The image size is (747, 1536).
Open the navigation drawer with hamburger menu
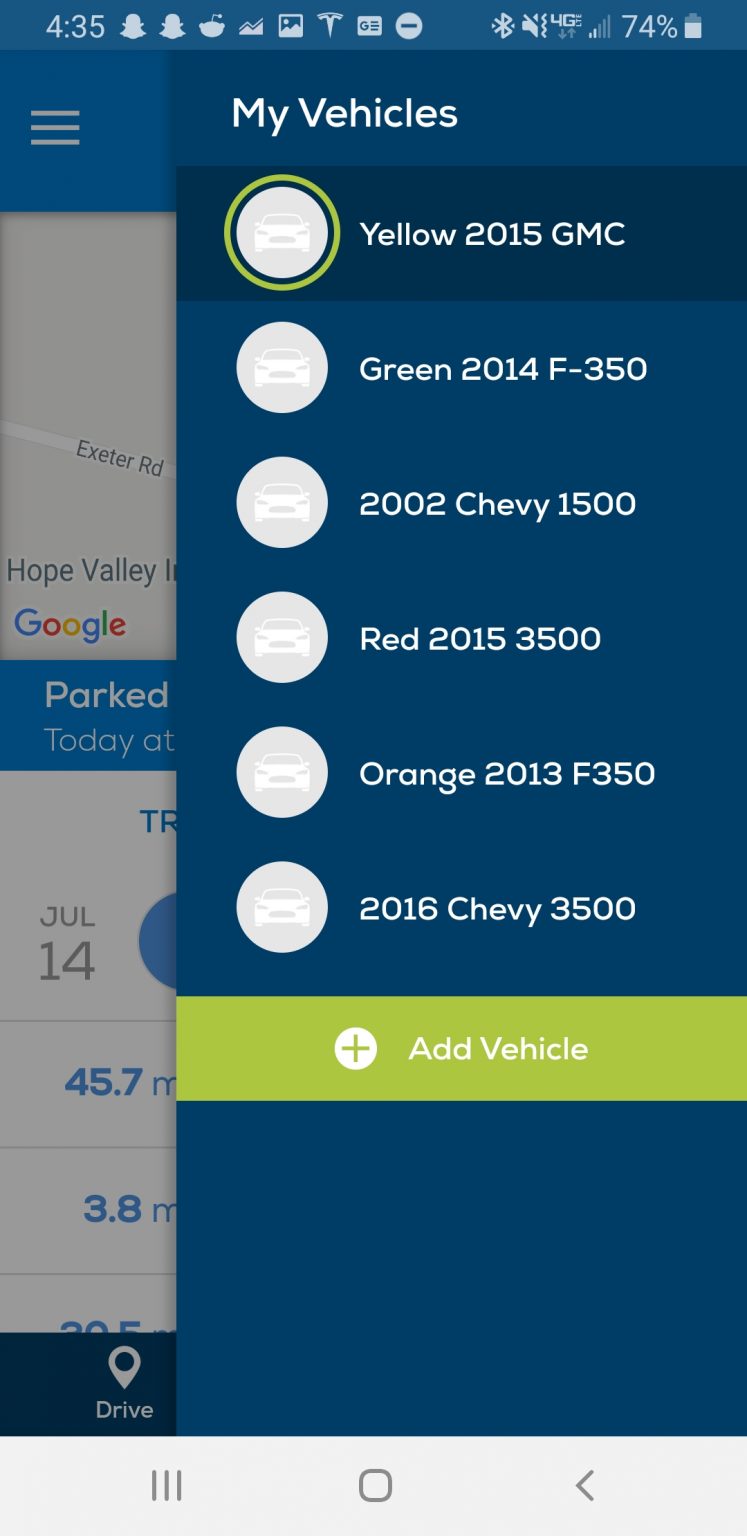click(x=55, y=128)
